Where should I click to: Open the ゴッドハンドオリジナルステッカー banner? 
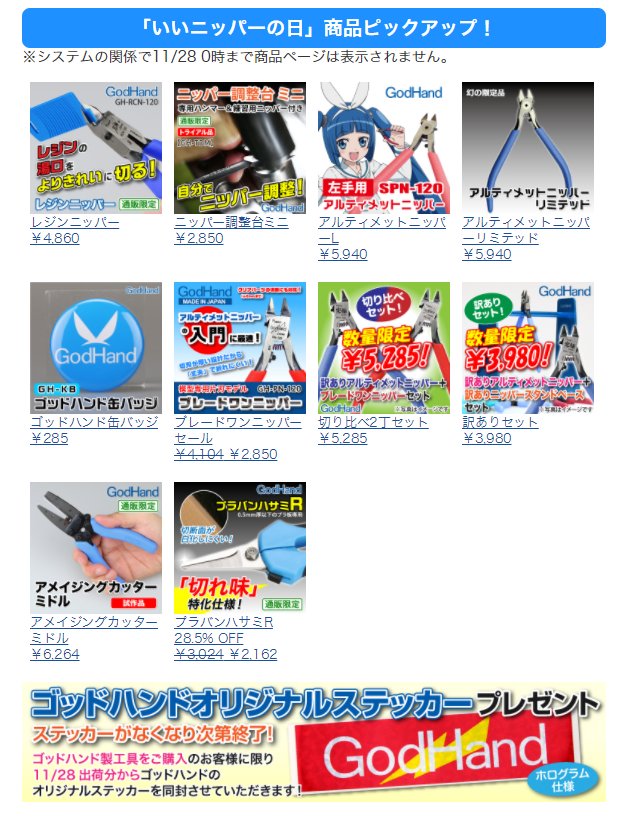pyautogui.click(x=314, y=742)
